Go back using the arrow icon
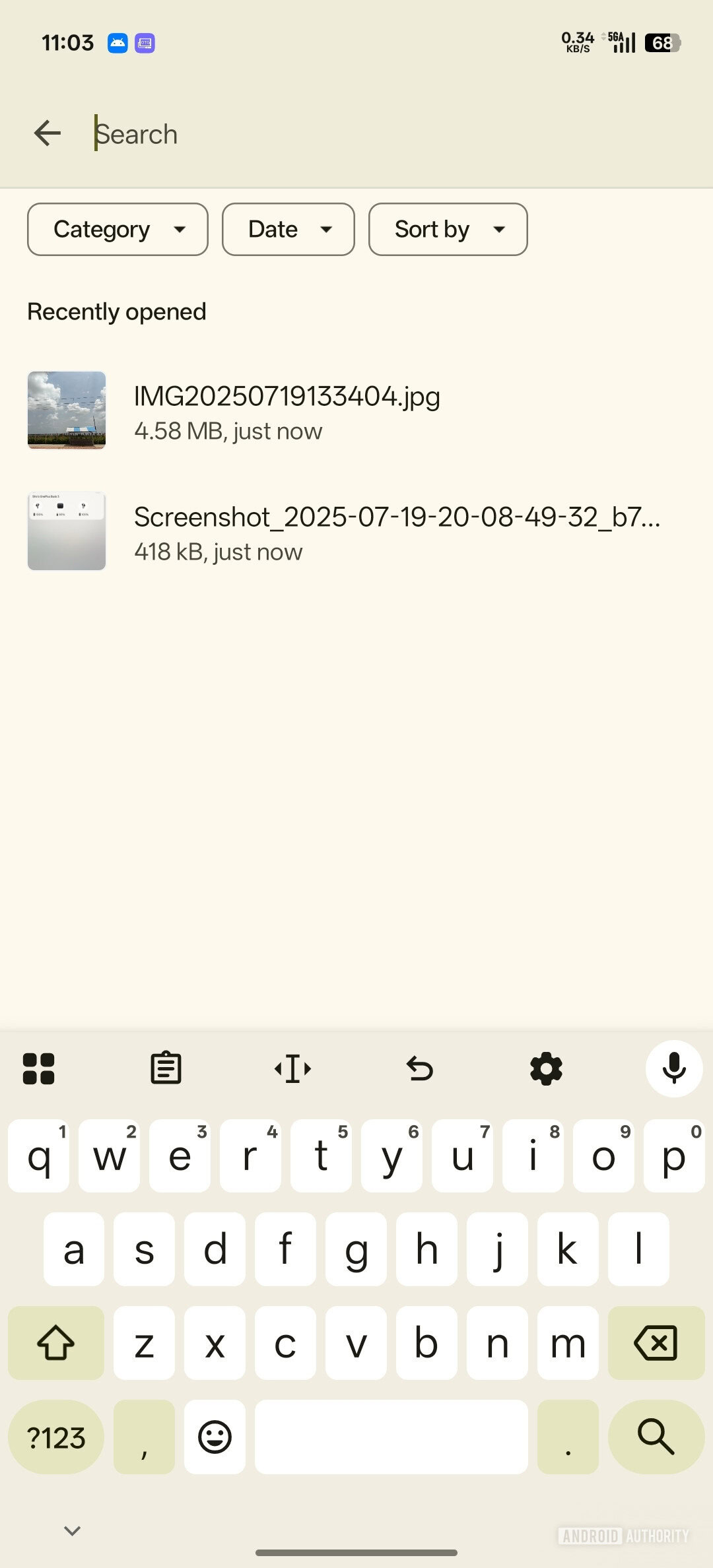The width and height of the screenshot is (713, 1568). (x=48, y=133)
